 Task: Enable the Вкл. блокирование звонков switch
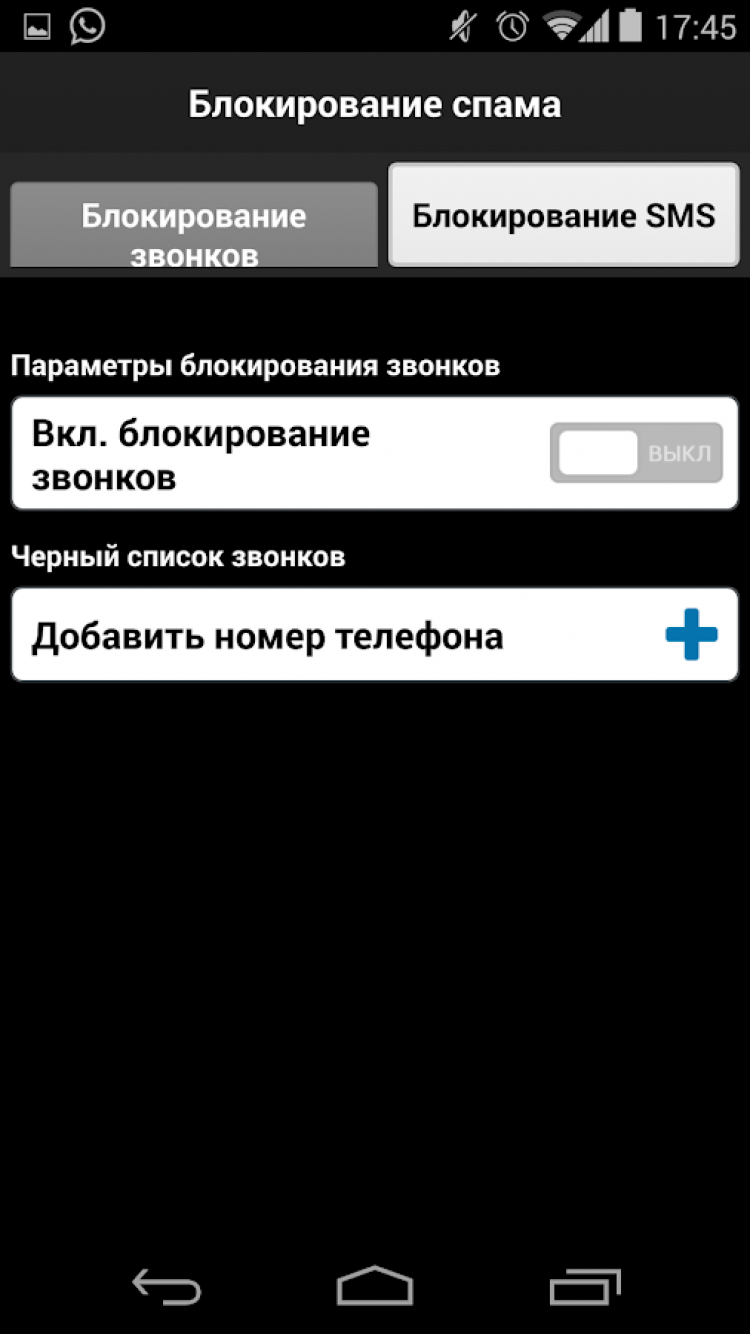[x=636, y=453]
